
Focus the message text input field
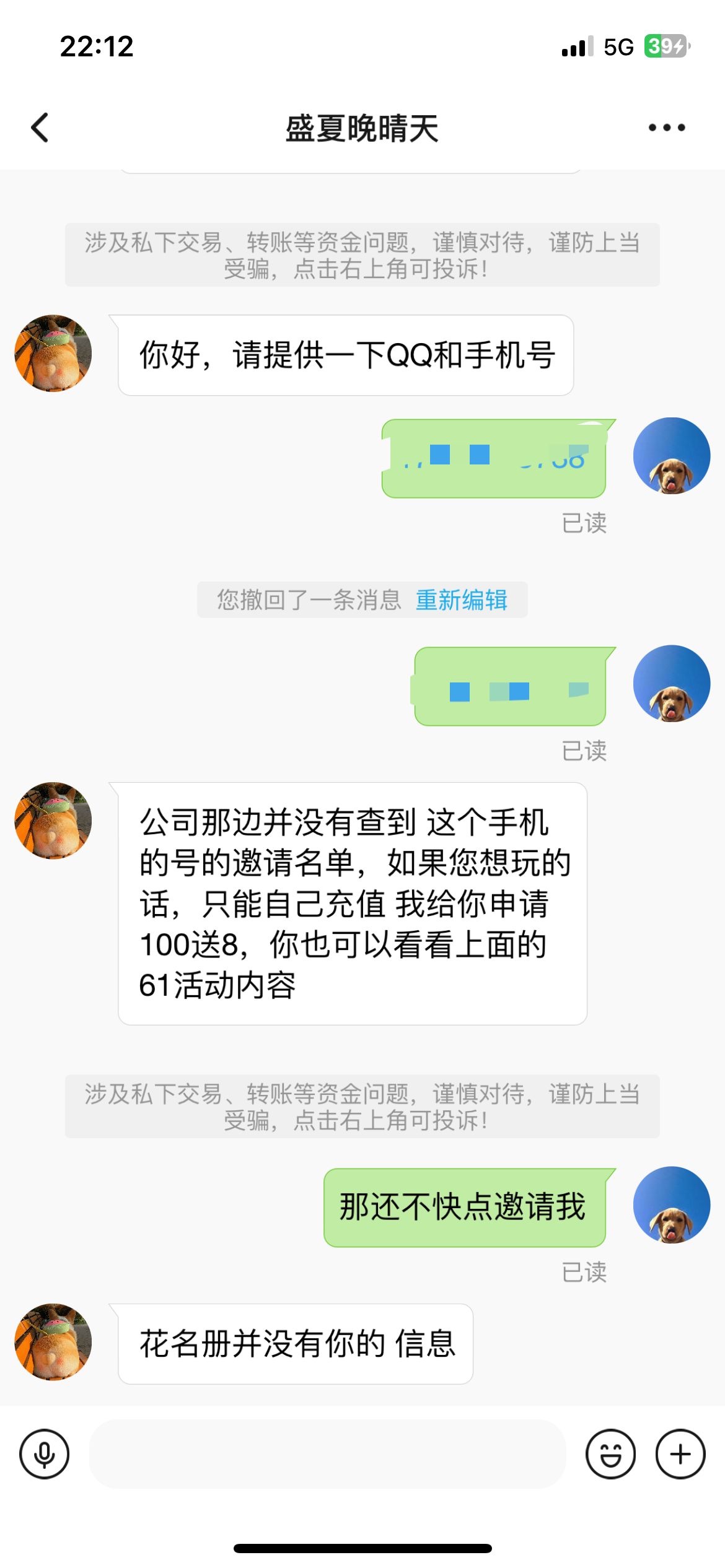coord(327,1453)
